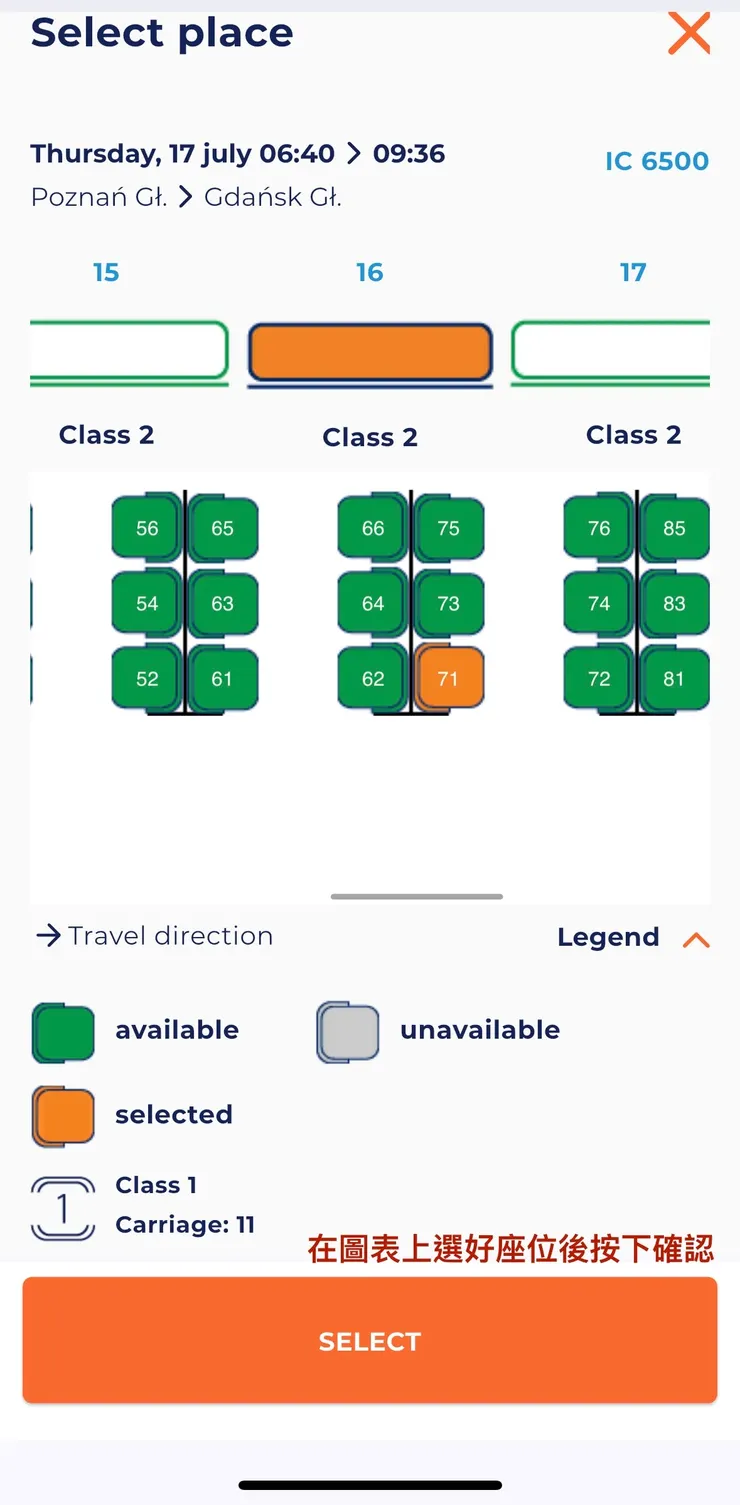Switch to carriage 17
This screenshot has height=1505, width=740.
point(610,351)
